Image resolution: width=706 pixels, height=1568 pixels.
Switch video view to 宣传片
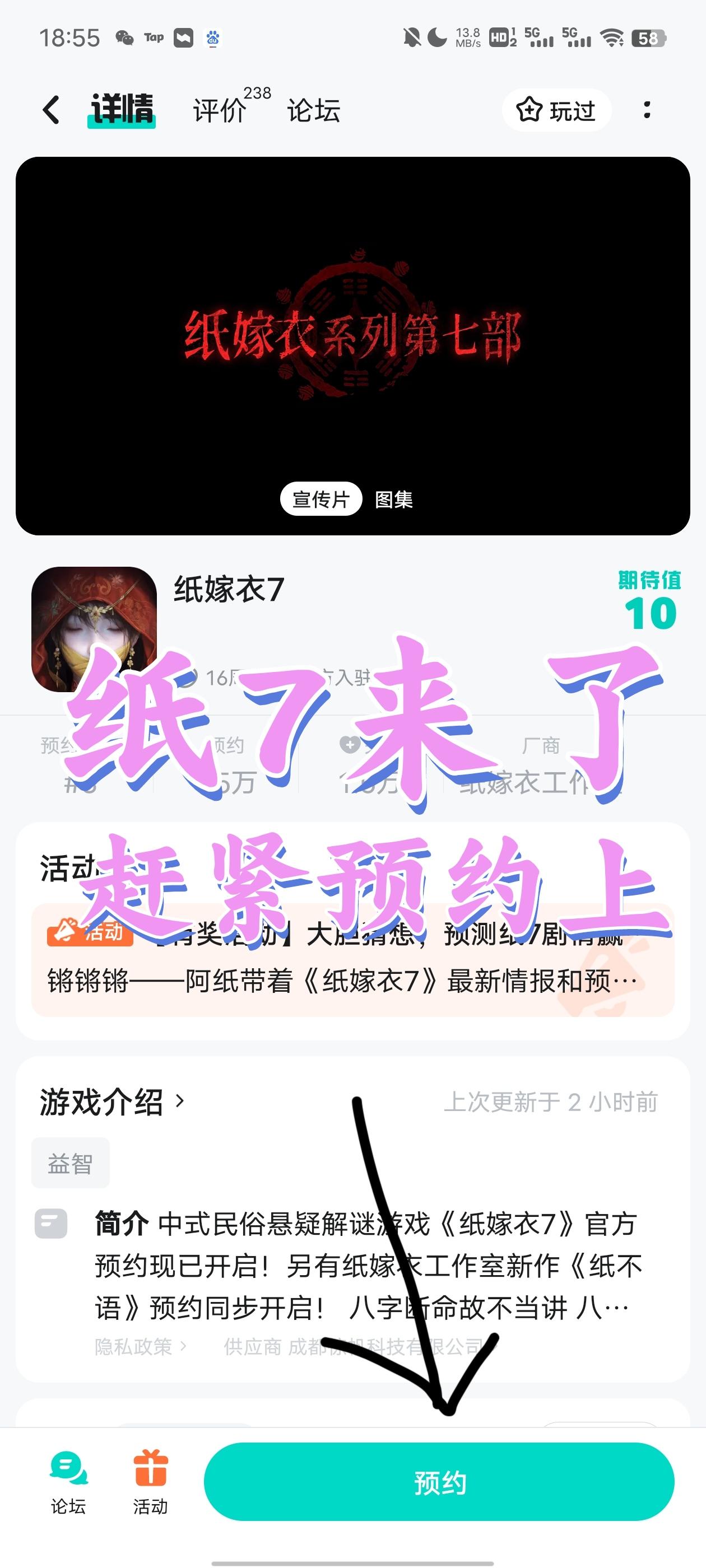click(x=321, y=500)
